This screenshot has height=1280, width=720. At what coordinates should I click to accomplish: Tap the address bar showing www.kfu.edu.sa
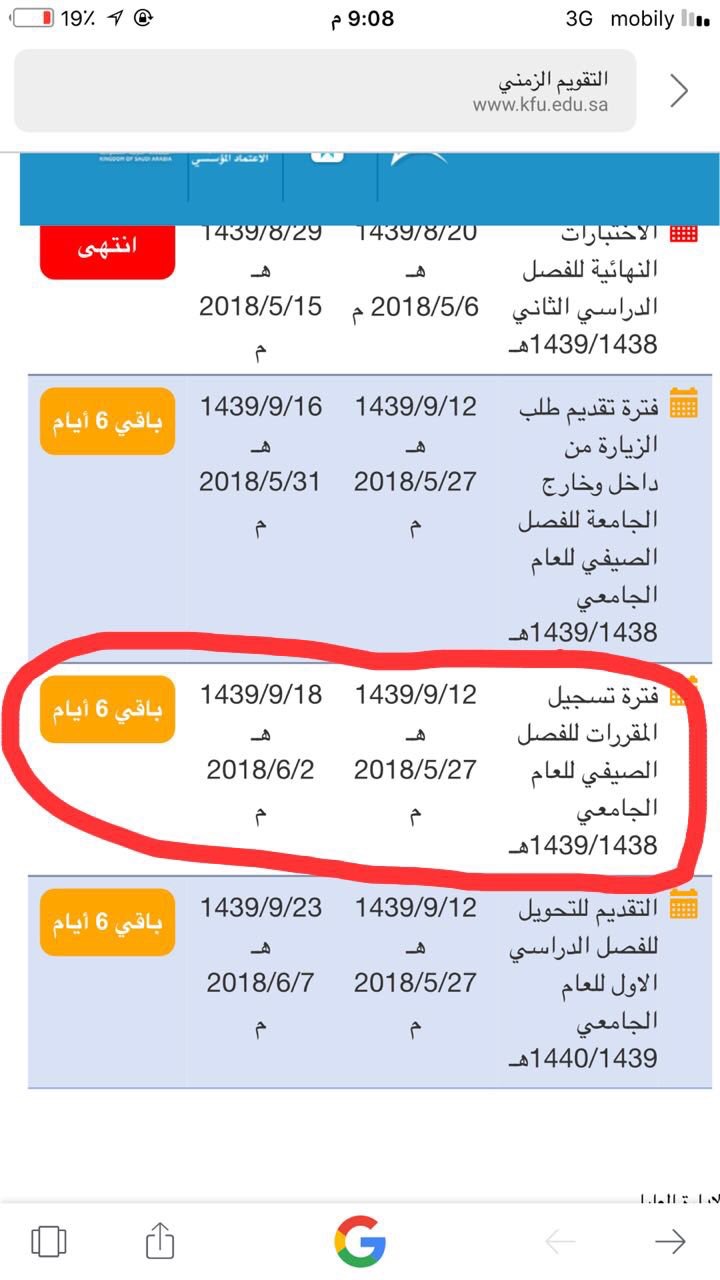[325, 91]
